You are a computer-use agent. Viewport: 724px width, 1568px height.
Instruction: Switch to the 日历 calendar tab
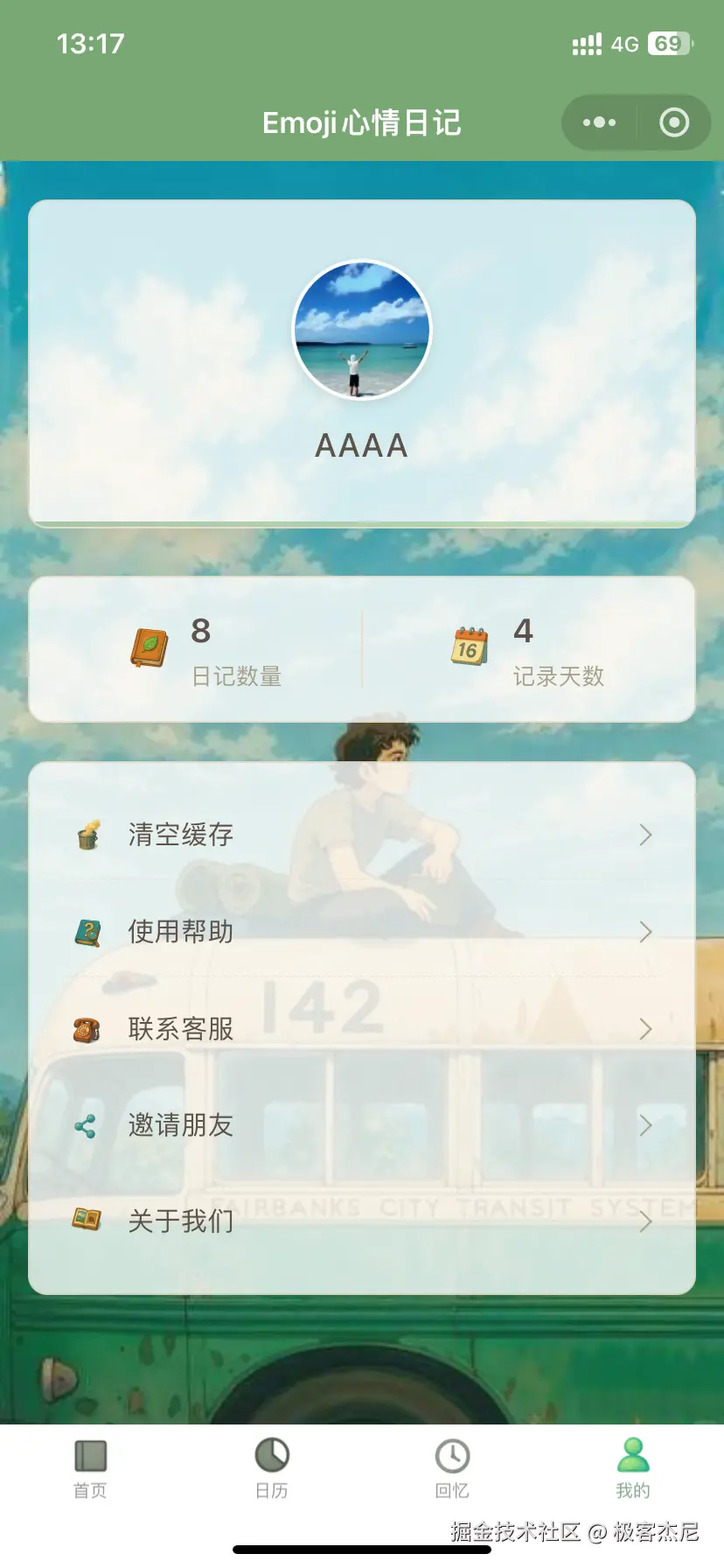pos(271,1468)
